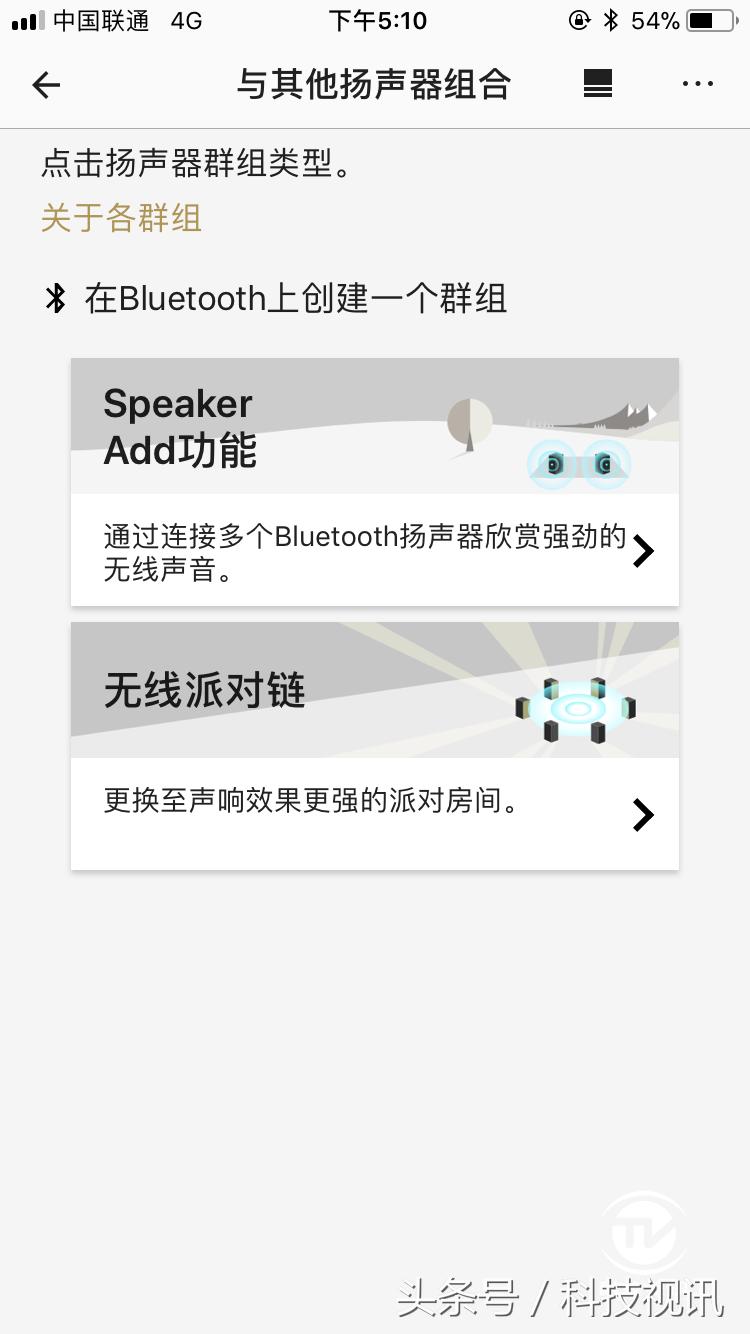Open the speaker device icon at top right
750x1334 pixels.
coord(597,84)
